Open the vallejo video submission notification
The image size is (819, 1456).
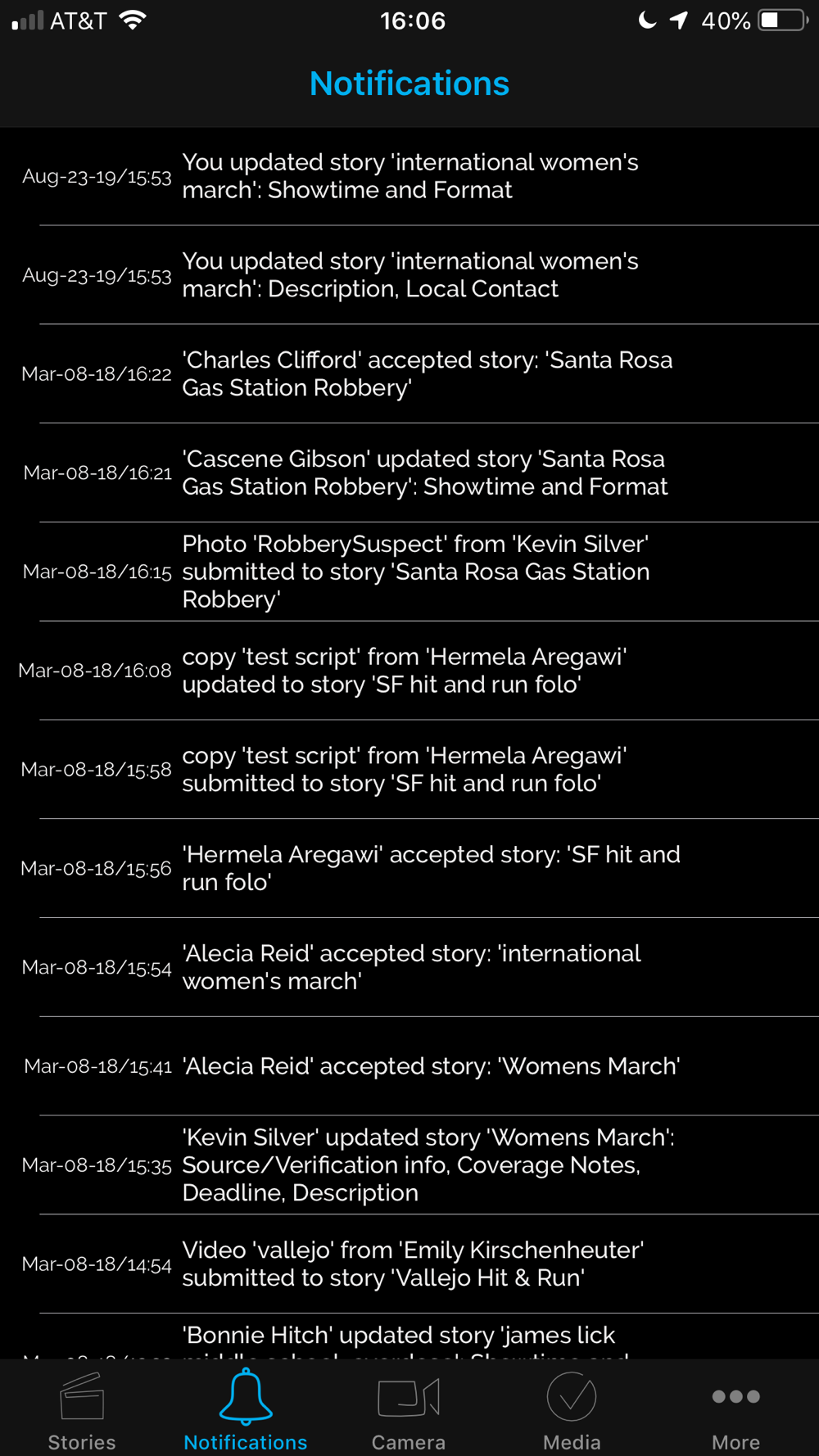(x=409, y=1264)
